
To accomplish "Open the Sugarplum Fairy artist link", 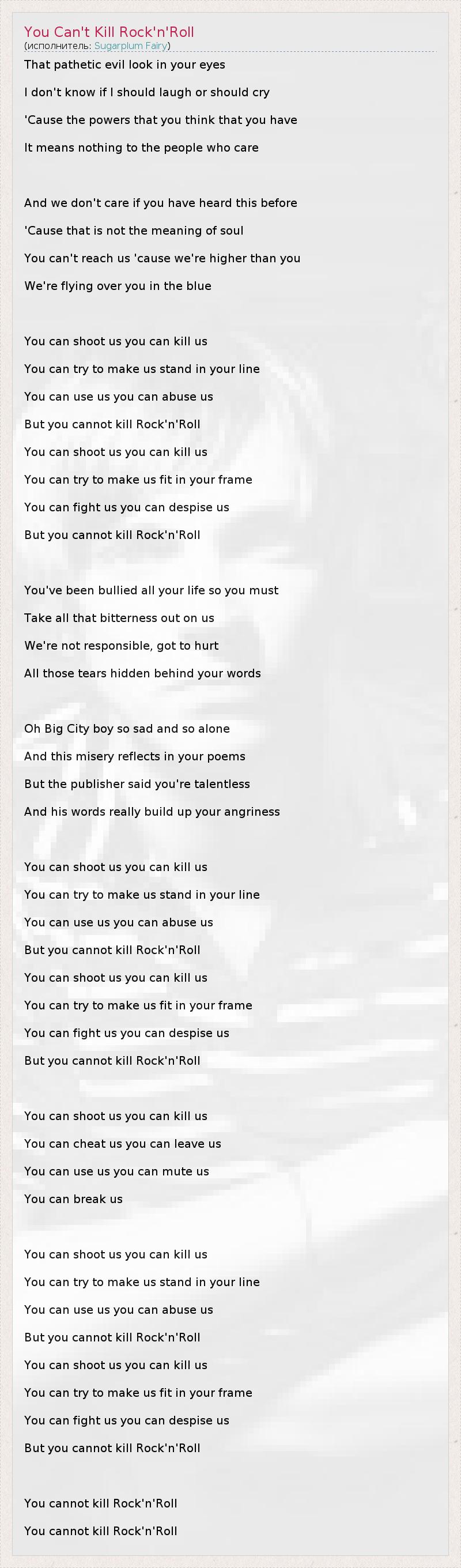I will [131, 46].
